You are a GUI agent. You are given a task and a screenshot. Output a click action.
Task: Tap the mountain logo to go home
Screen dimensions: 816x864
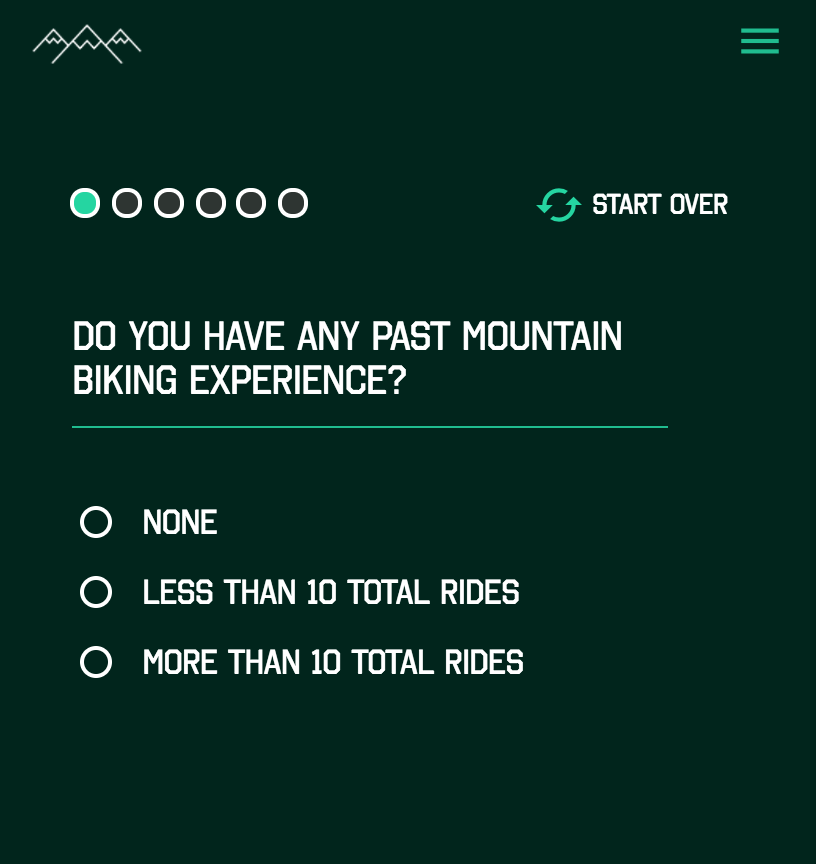click(x=87, y=44)
